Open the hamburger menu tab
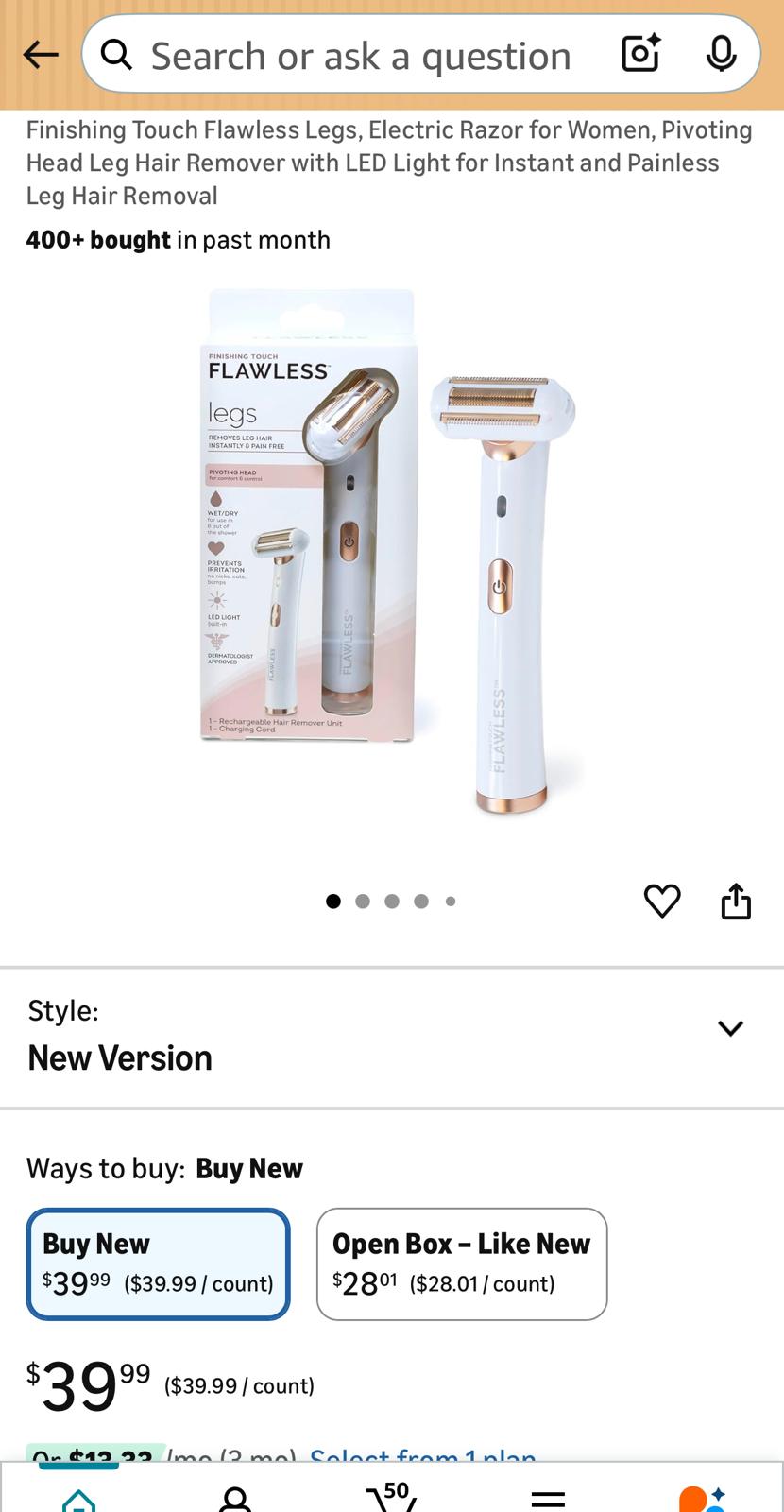The image size is (784, 1512). (548, 1498)
